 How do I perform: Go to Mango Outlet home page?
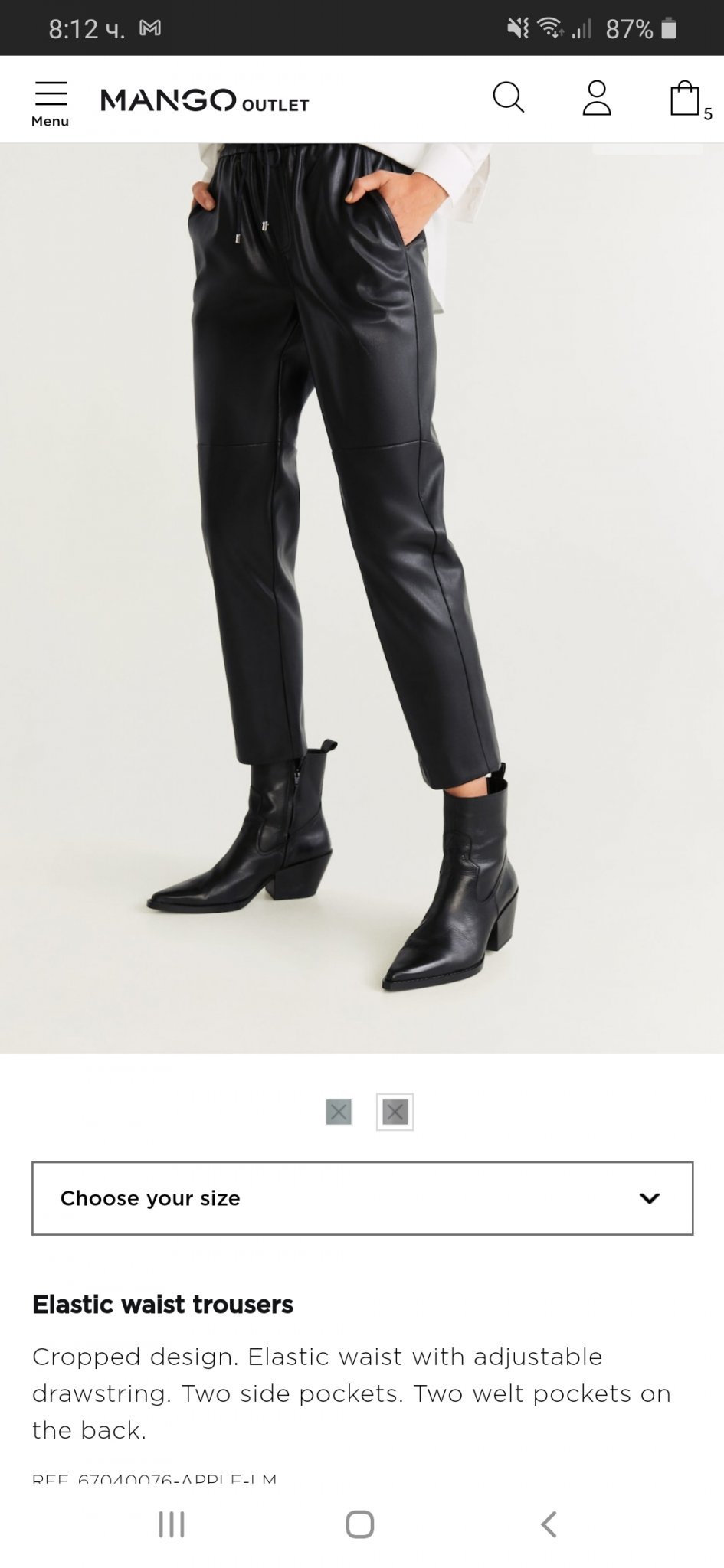click(x=205, y=100)
